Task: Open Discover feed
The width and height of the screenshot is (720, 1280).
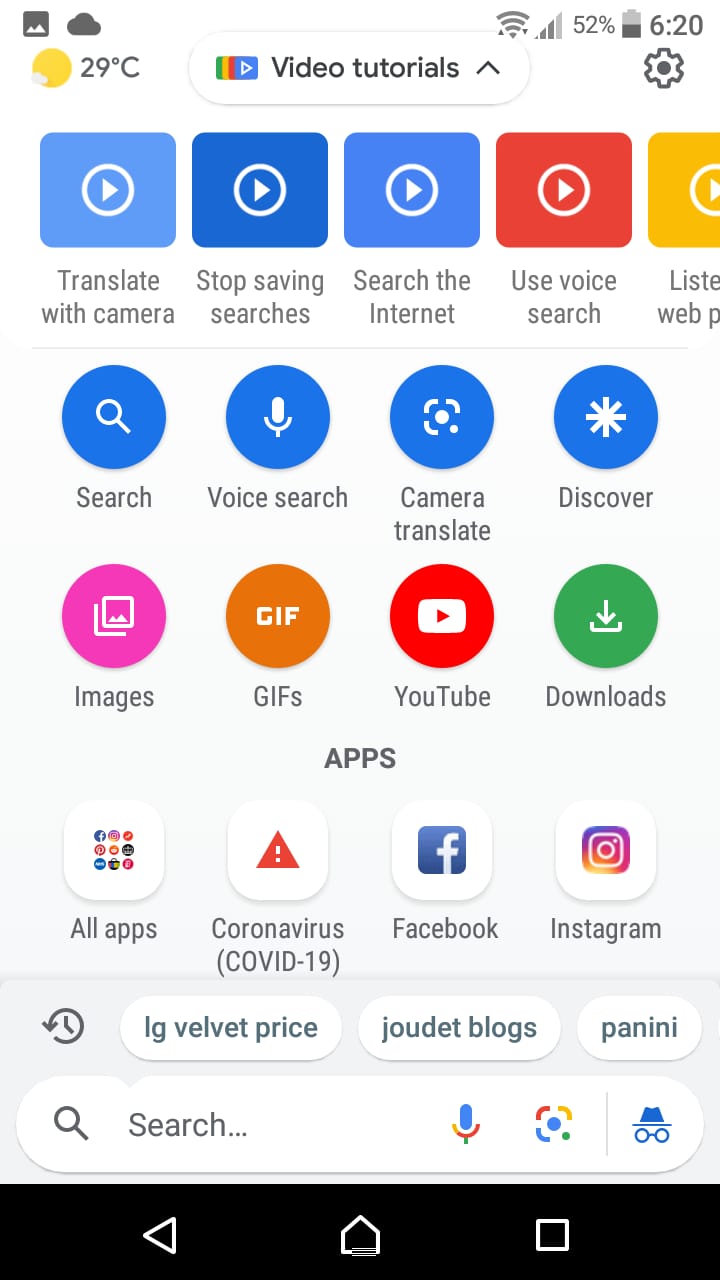Action: (606, 417)
